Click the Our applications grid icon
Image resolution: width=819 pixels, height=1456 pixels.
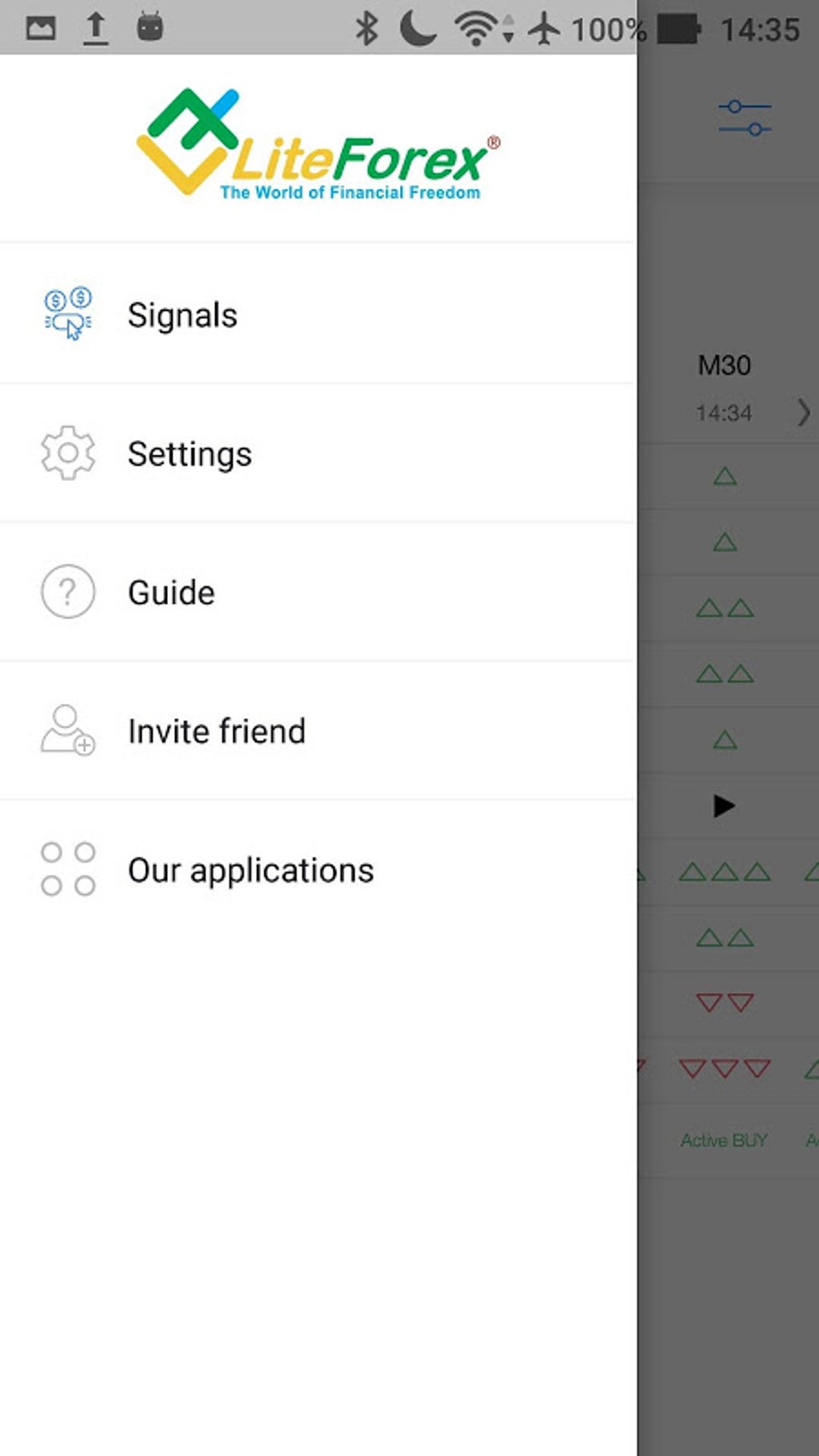68,869
